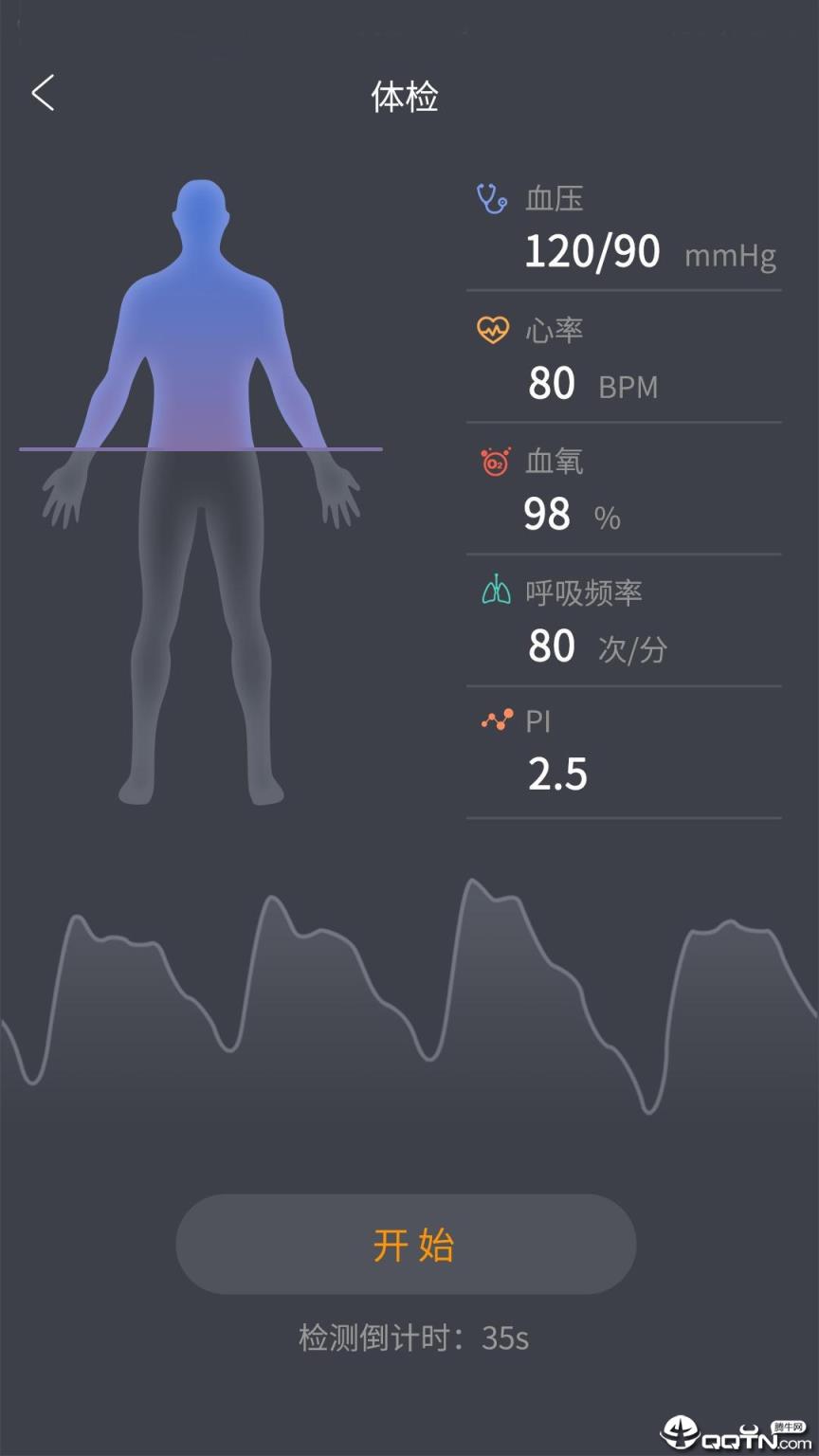Go back using the top-left arrow
The image size is (819, 1456).
pos(43,94)
